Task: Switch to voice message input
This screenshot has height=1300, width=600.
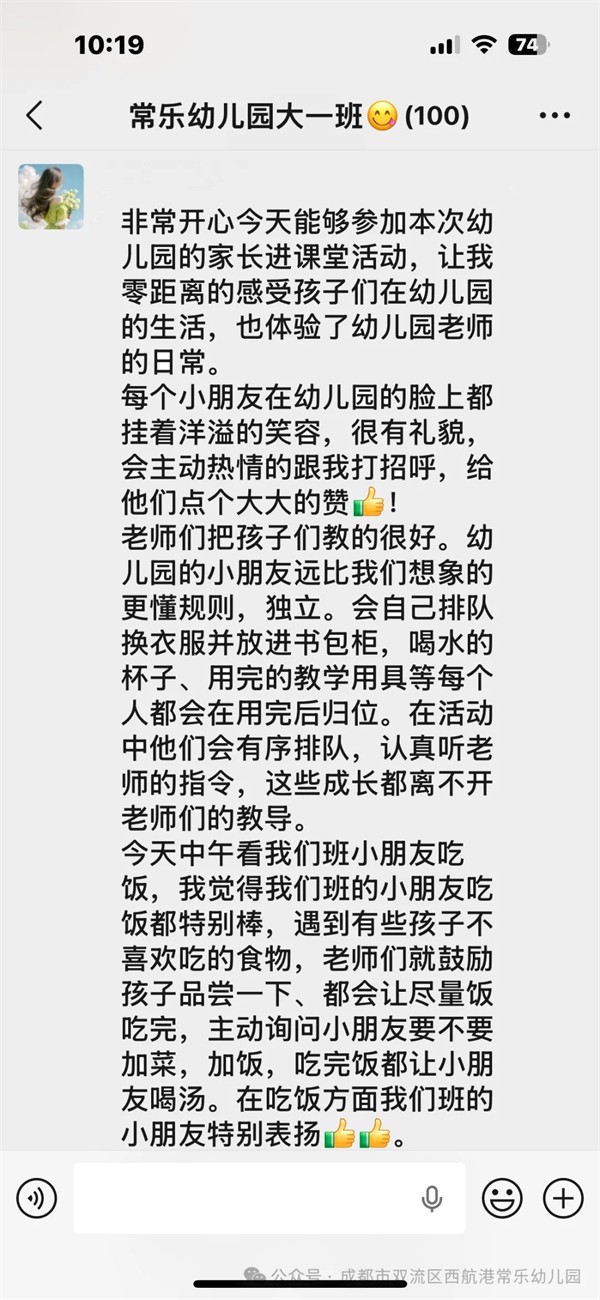Action: click(x=37, y=1197)
